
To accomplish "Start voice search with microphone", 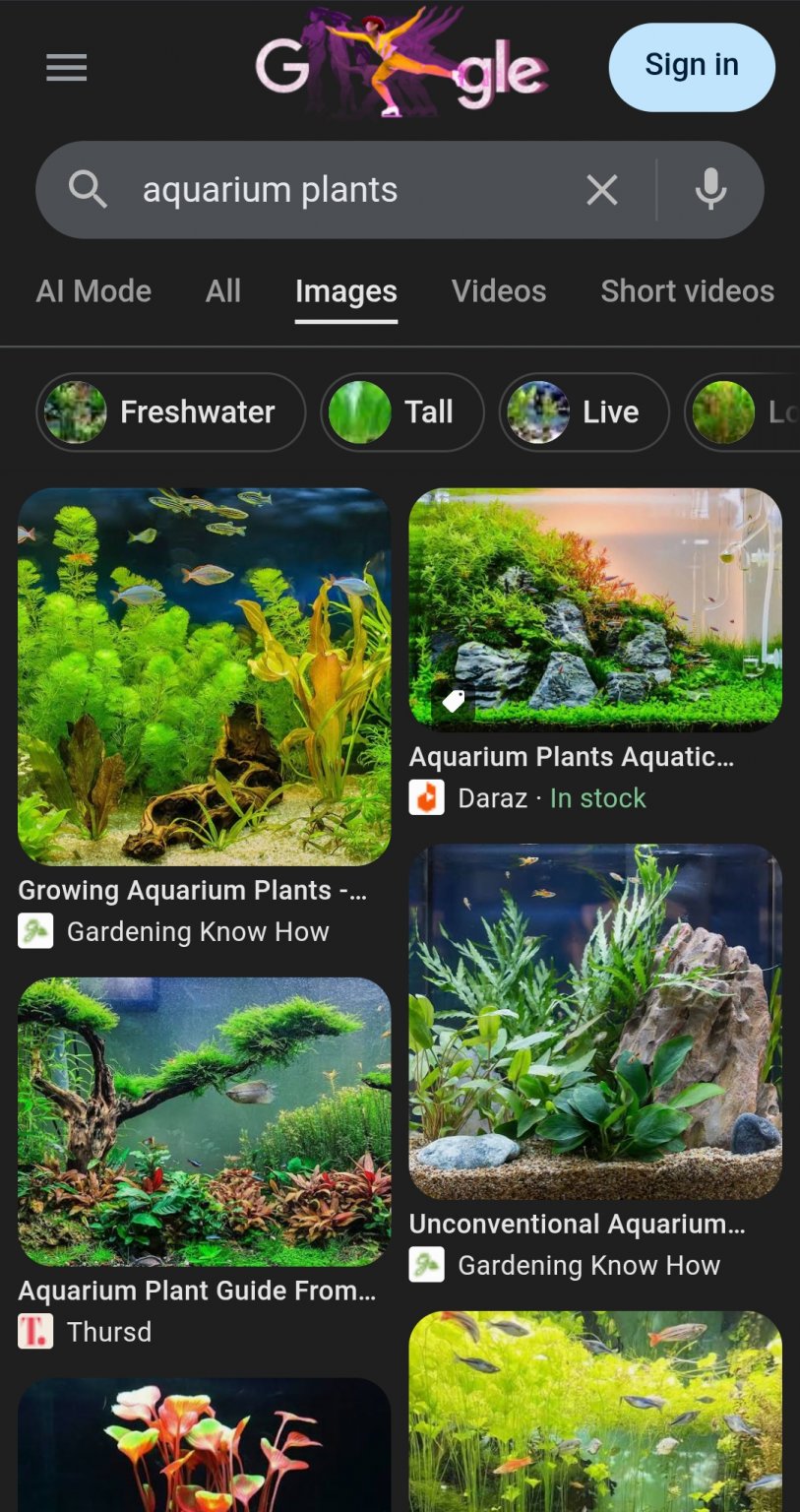I will [709, 190].
